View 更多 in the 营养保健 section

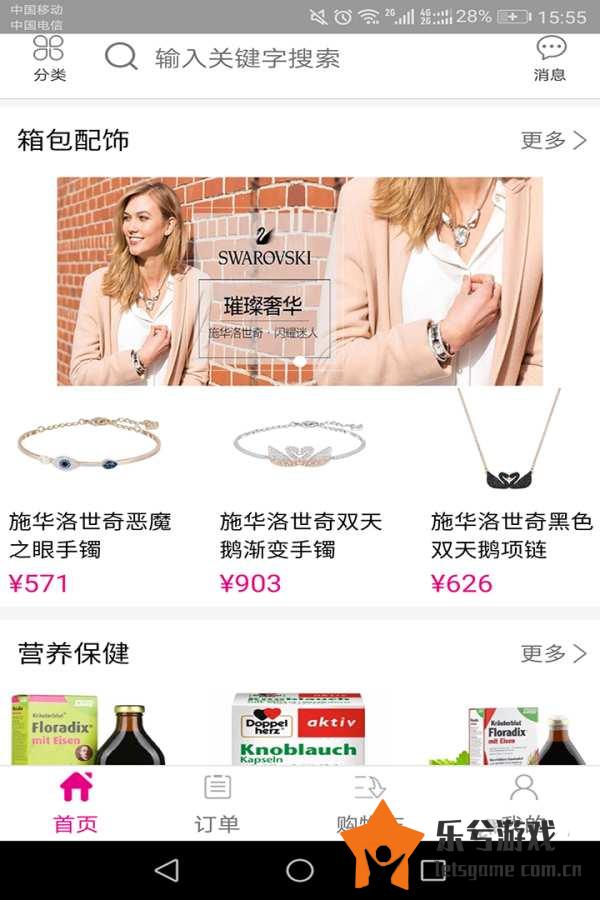[x=553, y=654]
